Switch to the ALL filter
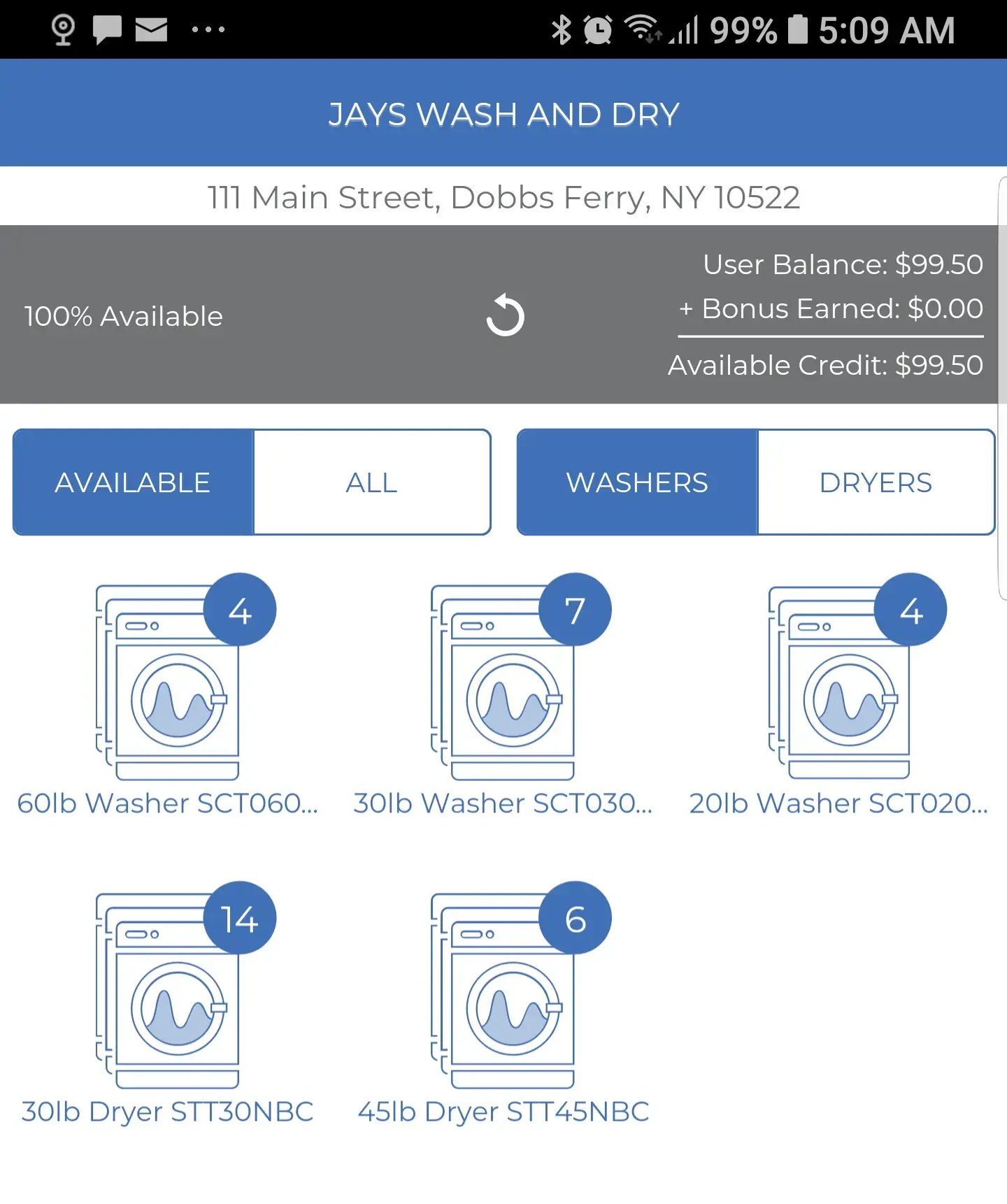Screen dimensions: 1007x1204 [371, 482]
